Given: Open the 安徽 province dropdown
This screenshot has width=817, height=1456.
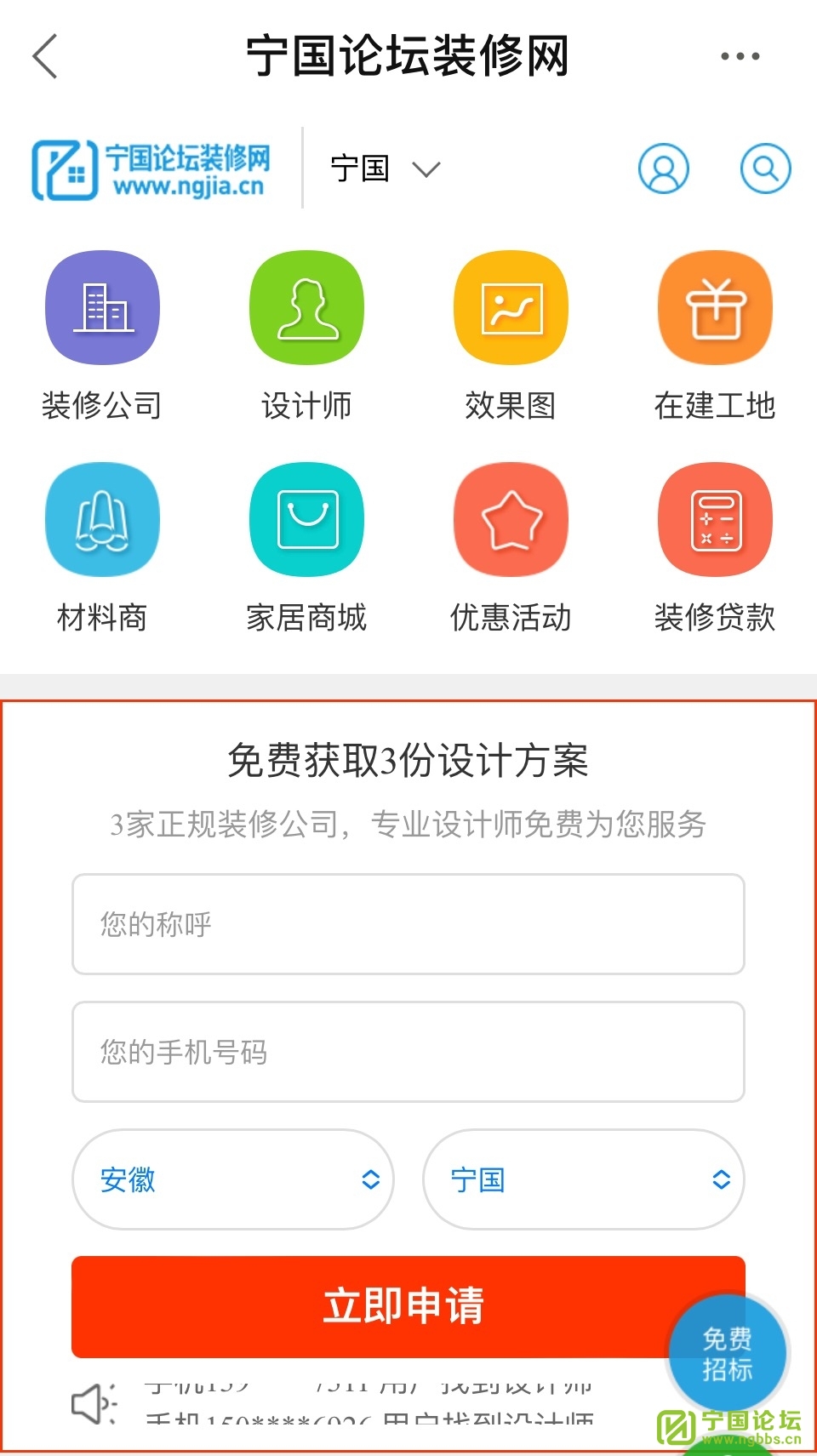Looking at the screenshot, I should point(233,1179).
